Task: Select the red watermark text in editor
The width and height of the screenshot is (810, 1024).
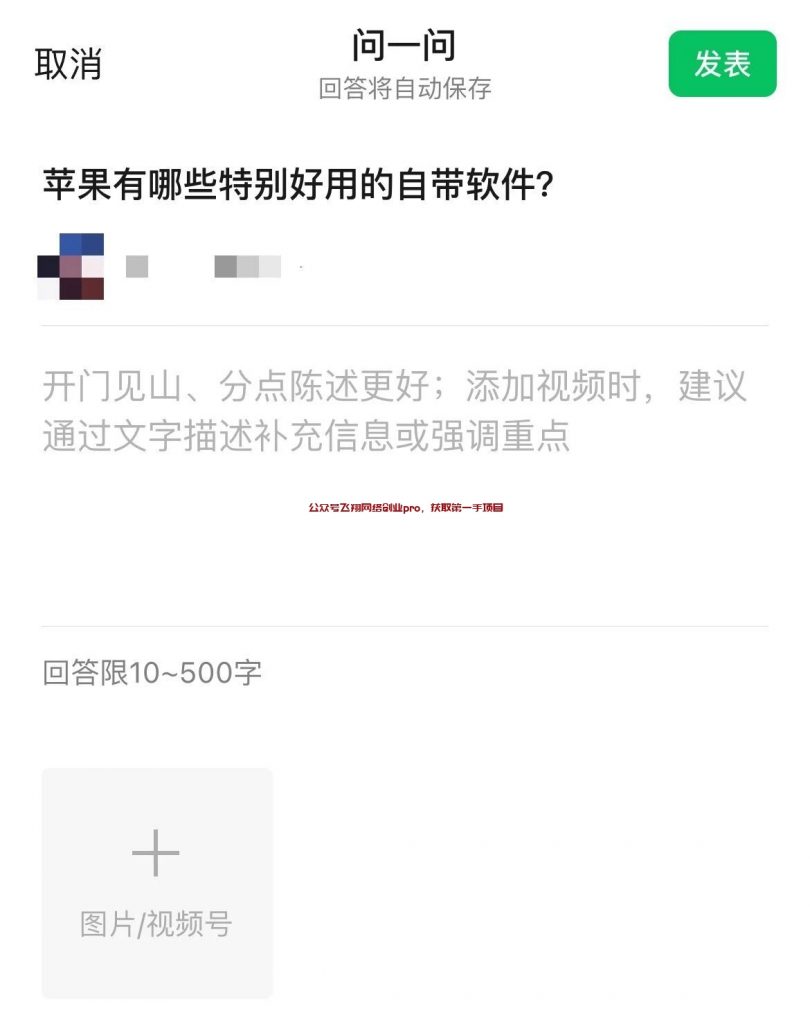Action: pyautogui.click(x=404, y=506)
